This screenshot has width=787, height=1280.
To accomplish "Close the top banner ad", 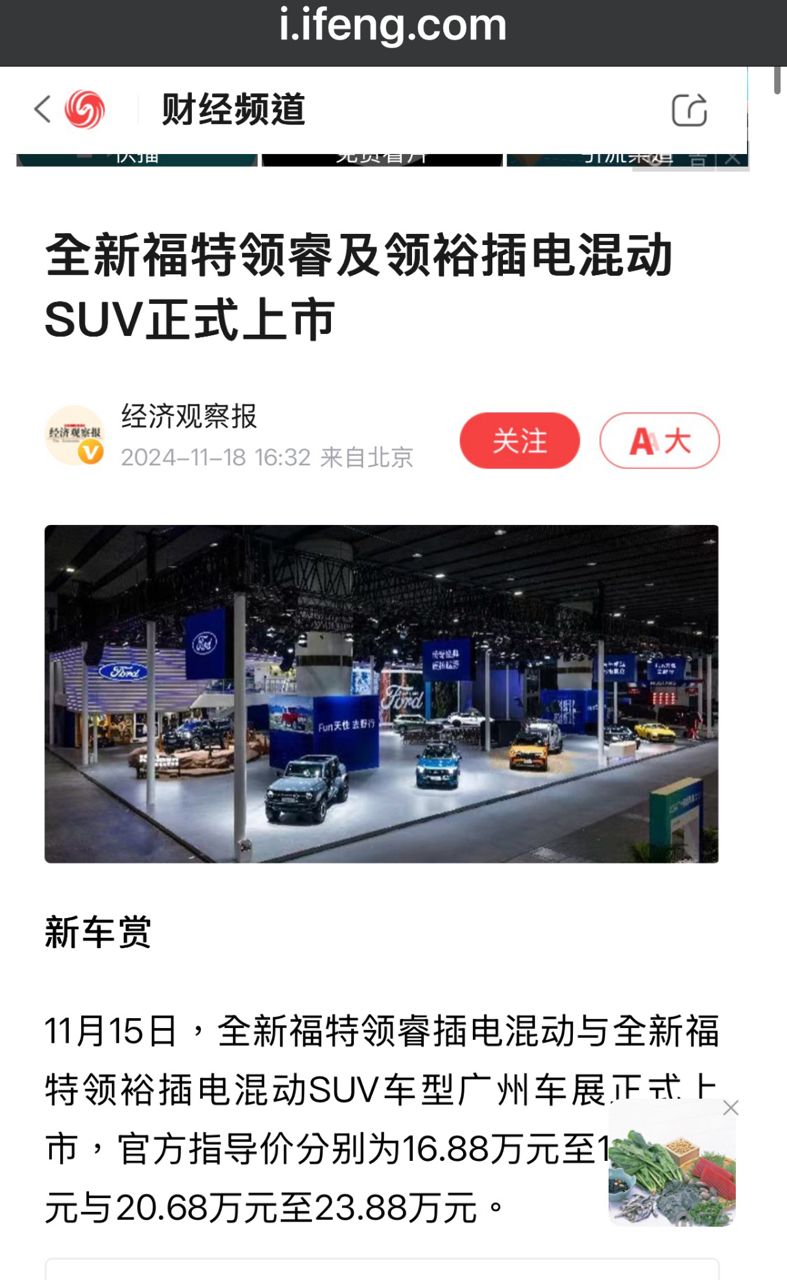I will tap(734, 158).
